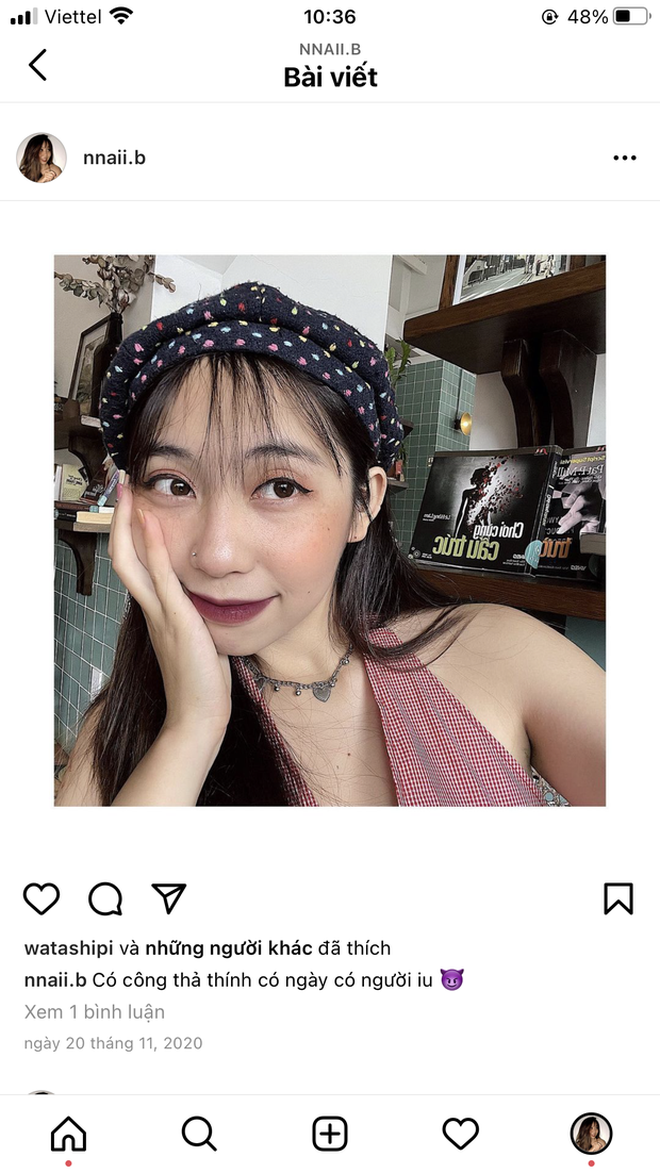Open watashipi's profile from likes line

tap(68, 948)
